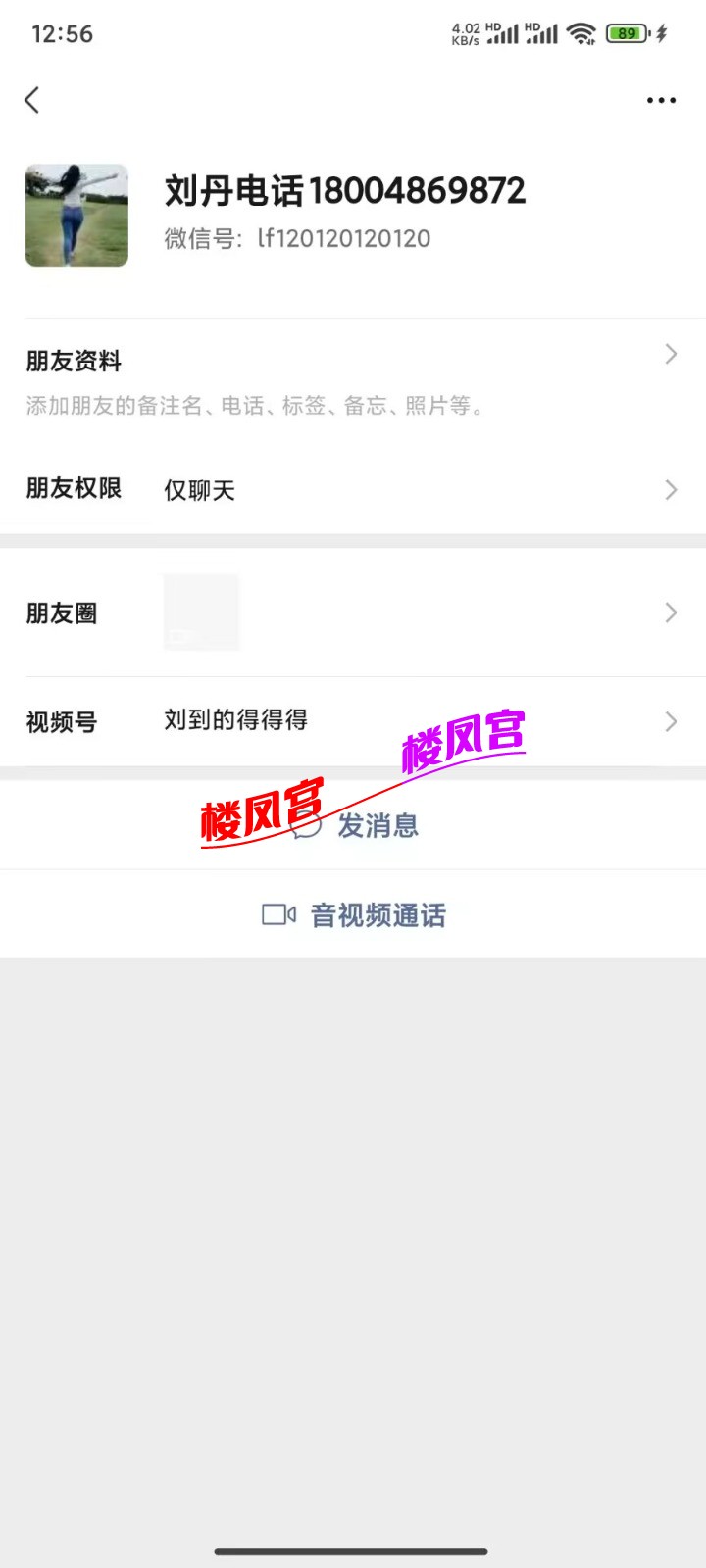Open the three-dot overflow menu

661,100
